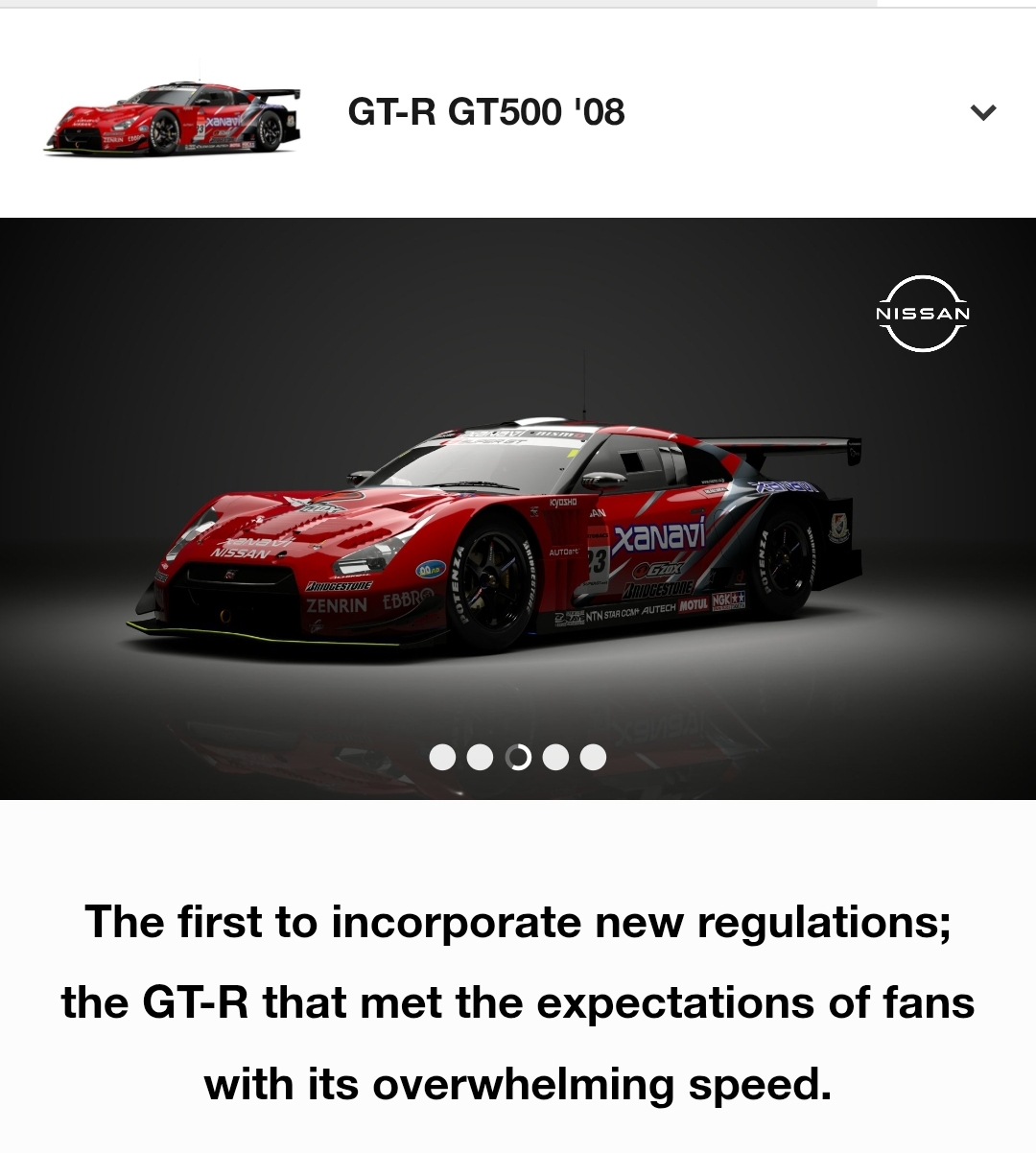Screen dimensions: 1036x1153
Task: Select the fourth carousel dot
Action: (555, 758)
